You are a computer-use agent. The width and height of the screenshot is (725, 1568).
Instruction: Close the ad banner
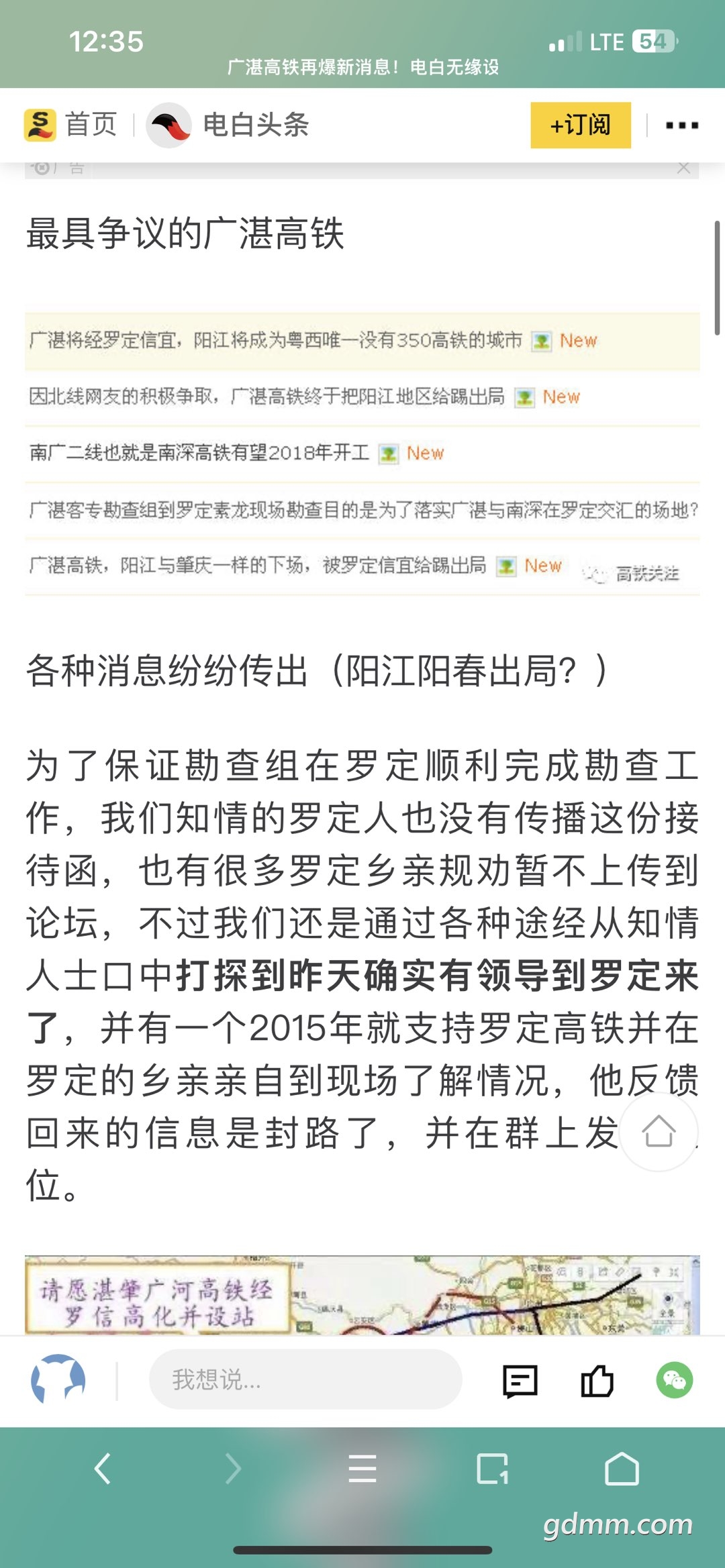[x=683, y=168]
